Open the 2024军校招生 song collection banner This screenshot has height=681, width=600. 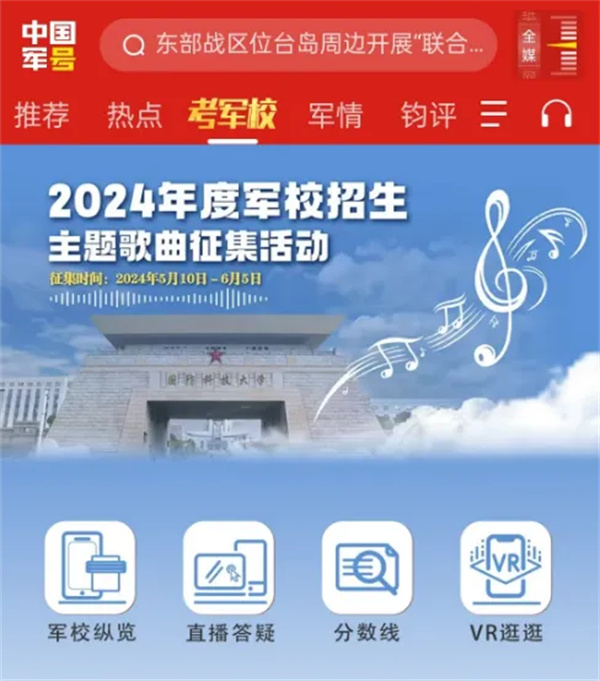point(300,300)
